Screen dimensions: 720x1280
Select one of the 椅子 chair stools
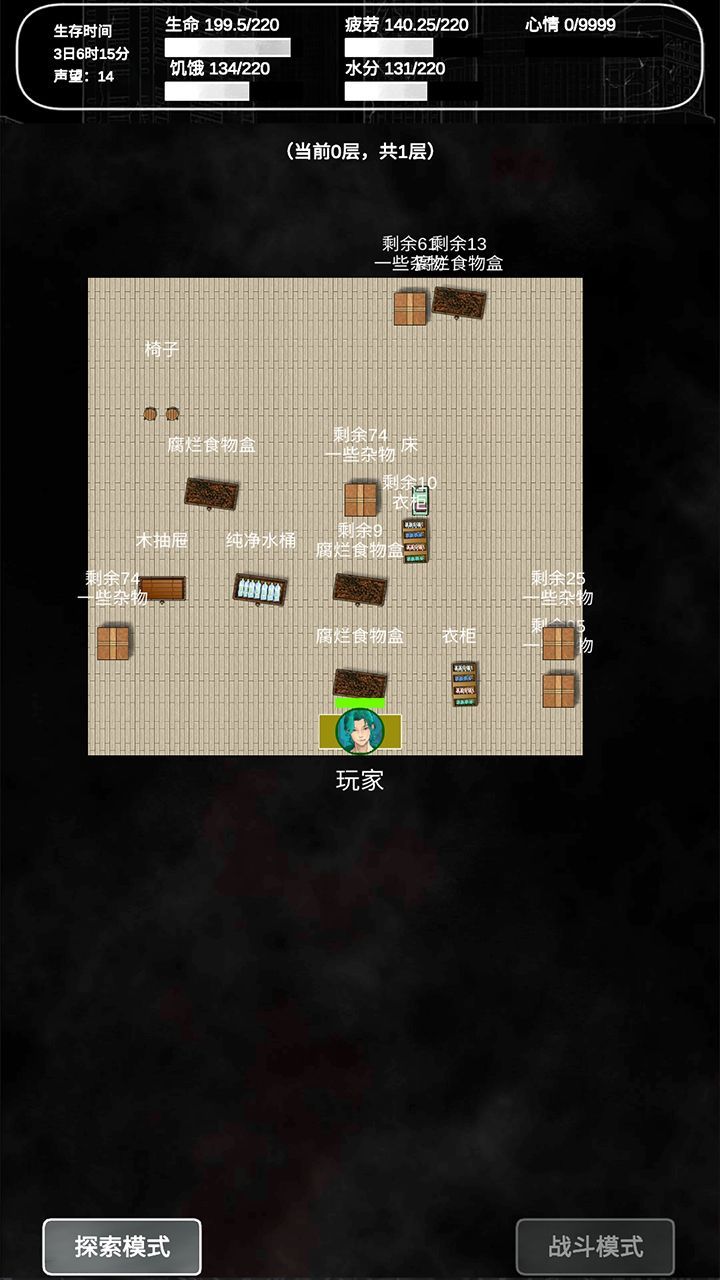click(x=152, y=412)
